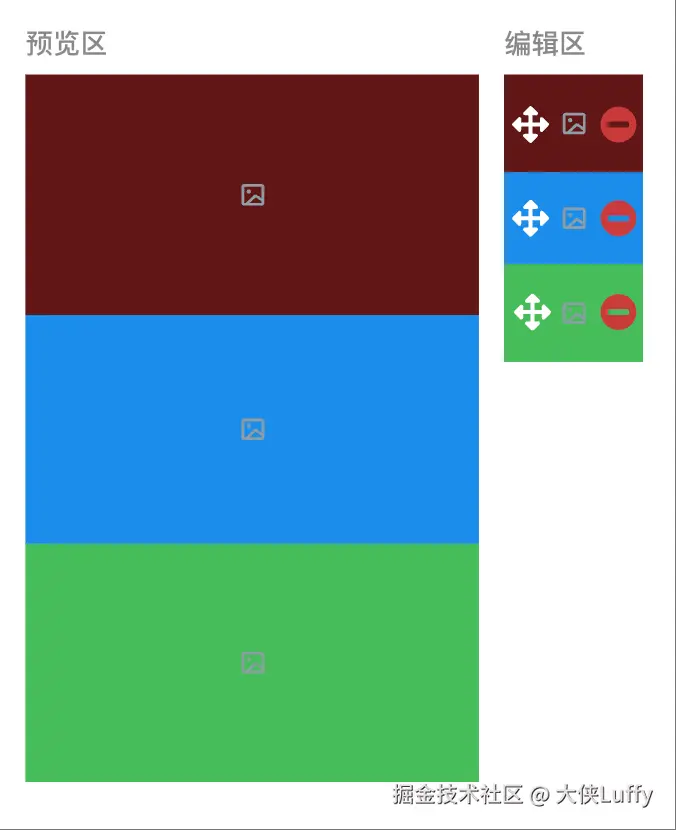Remove the dark red block in edit area

(618, 124)
